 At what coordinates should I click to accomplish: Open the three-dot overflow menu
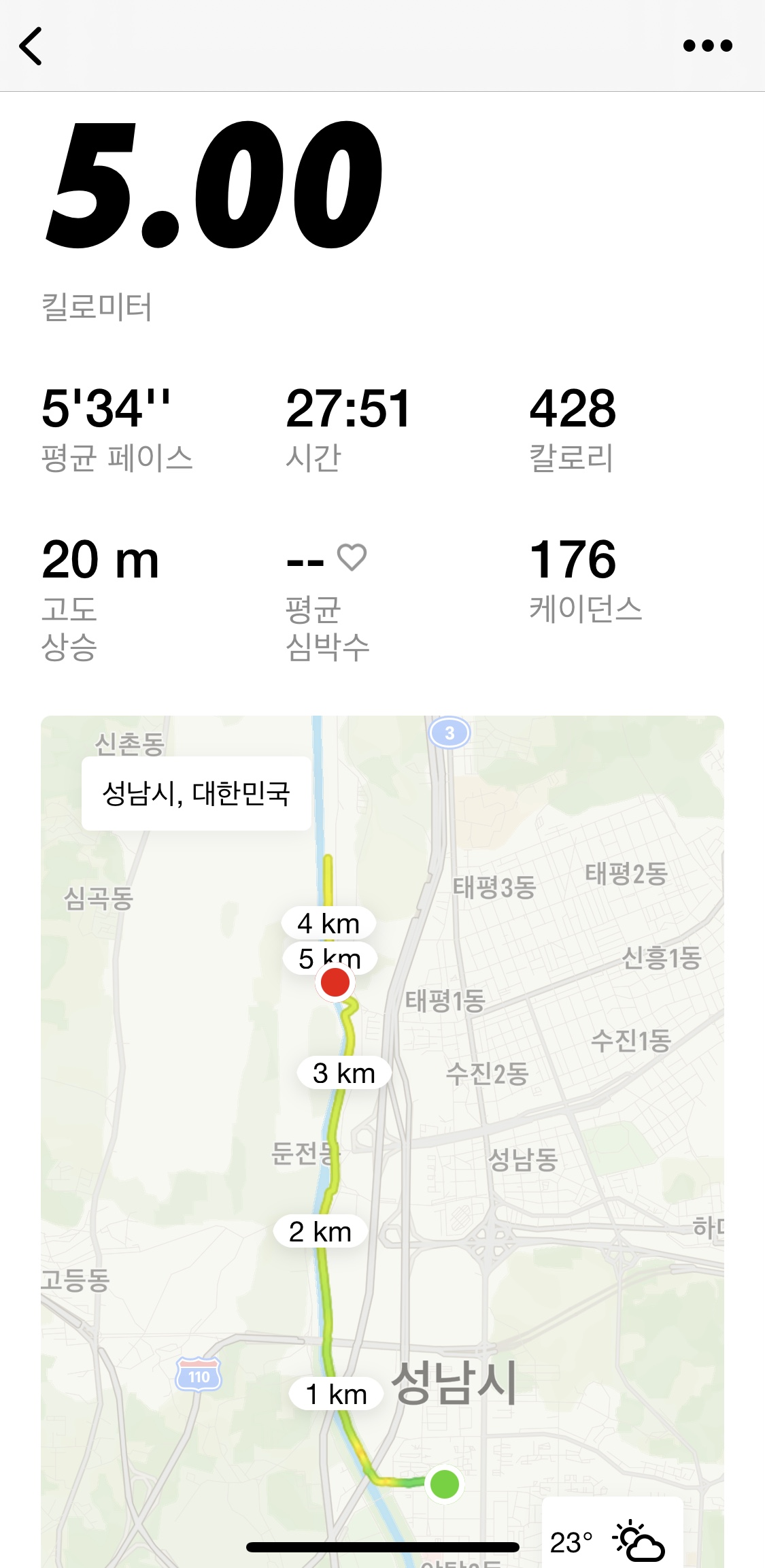pos(707,46)
